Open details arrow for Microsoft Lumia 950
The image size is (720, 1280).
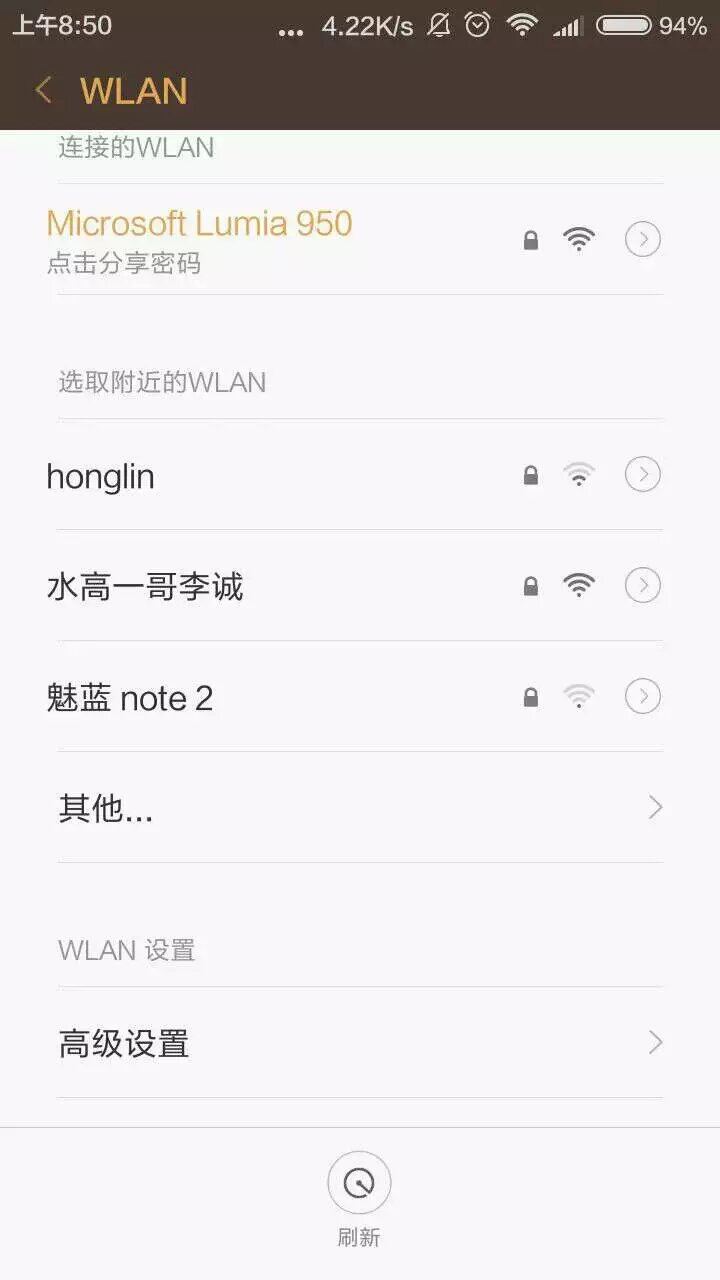(x=643, y=240)
